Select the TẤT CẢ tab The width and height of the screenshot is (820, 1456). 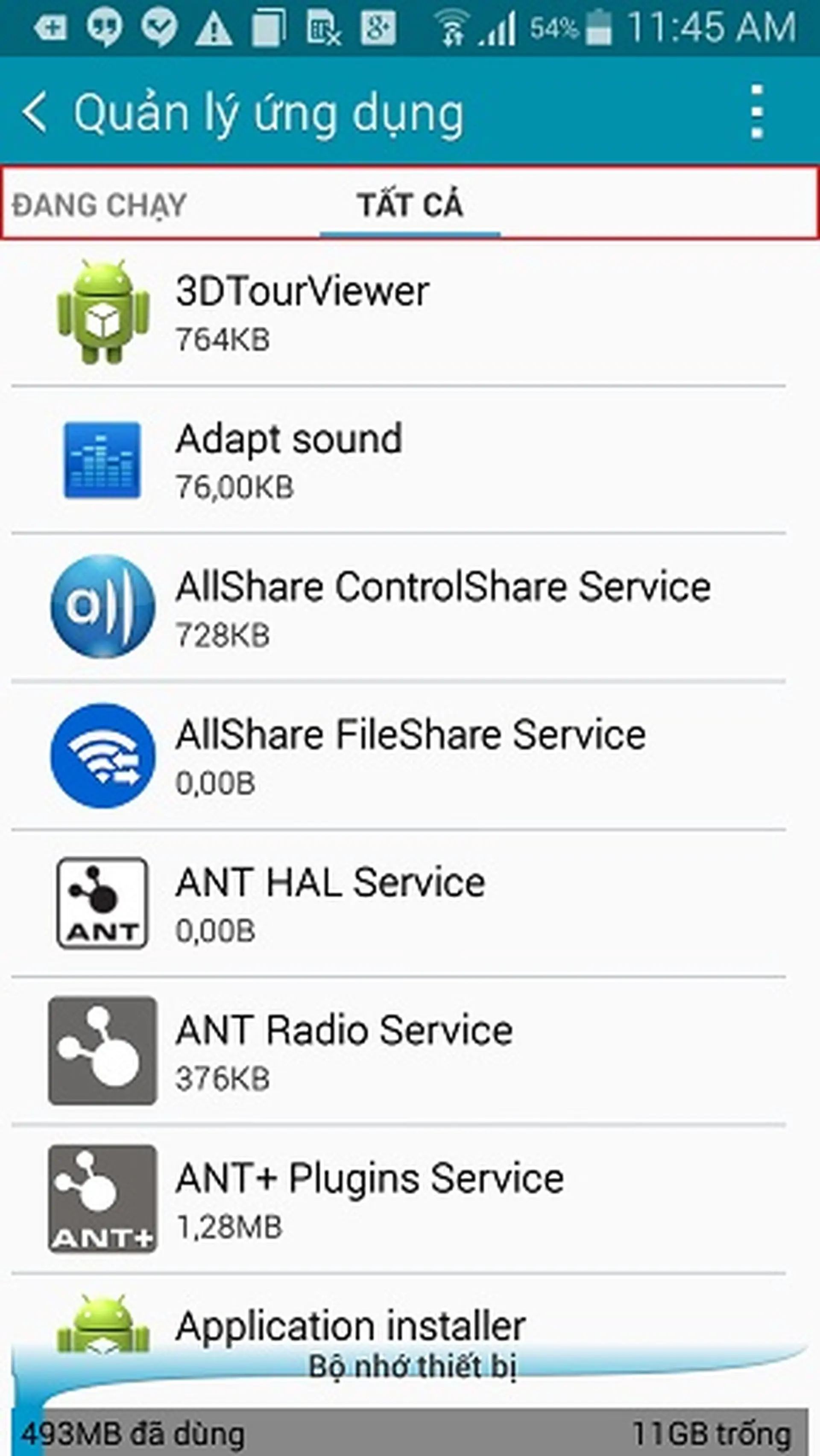[x=410, y=205]
